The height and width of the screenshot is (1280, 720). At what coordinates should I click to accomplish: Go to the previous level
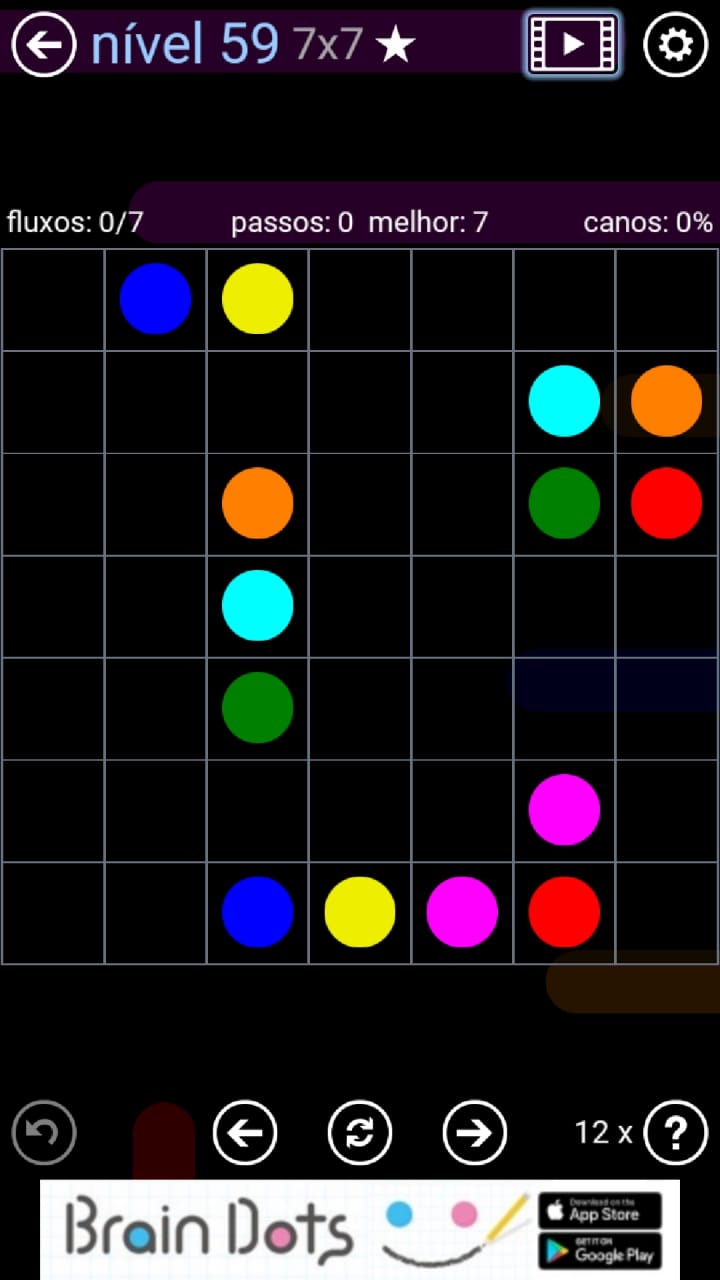coord(245,1132)
